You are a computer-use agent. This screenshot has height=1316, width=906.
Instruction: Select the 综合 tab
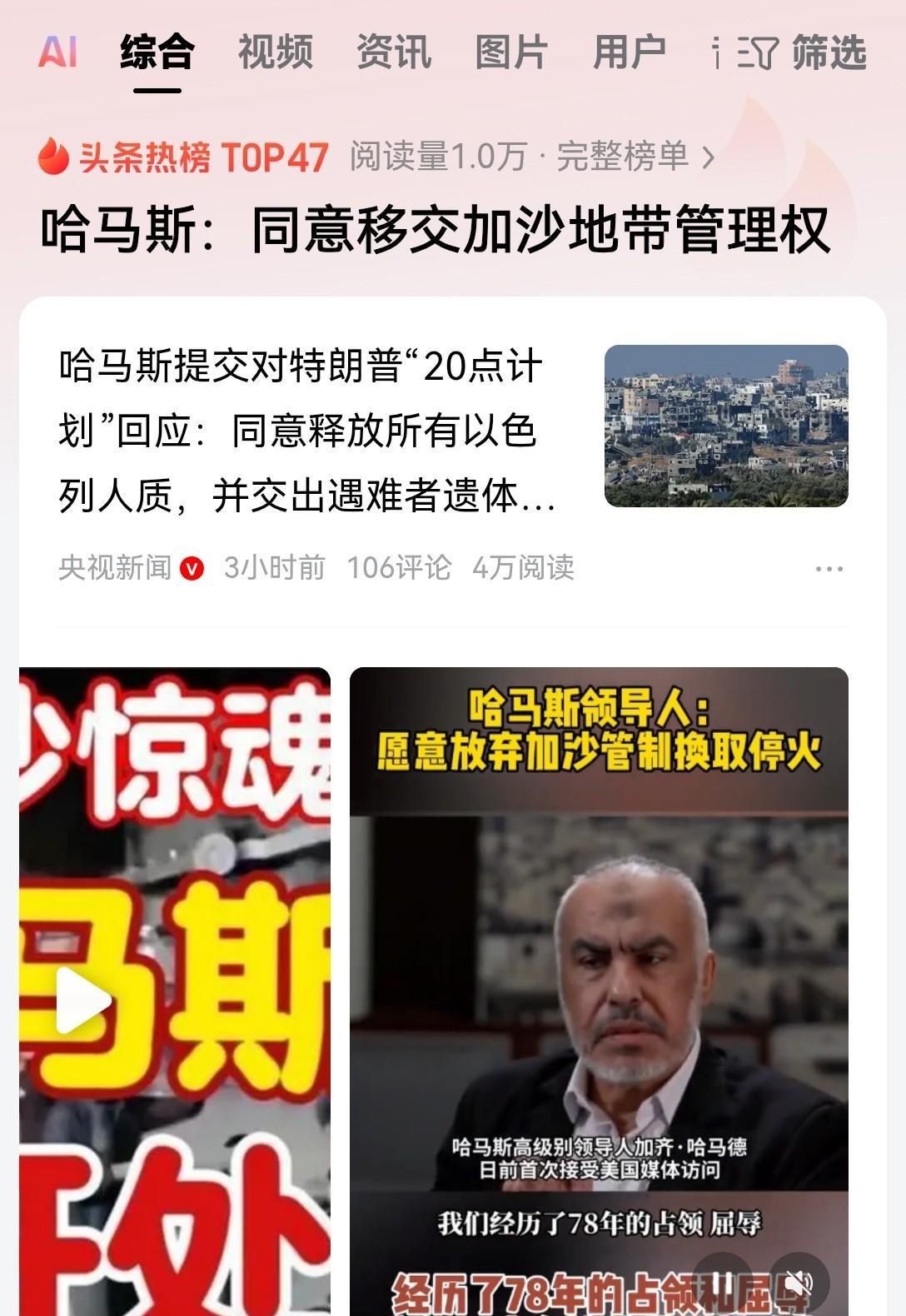pyautogui.click(x=157, y=52)
